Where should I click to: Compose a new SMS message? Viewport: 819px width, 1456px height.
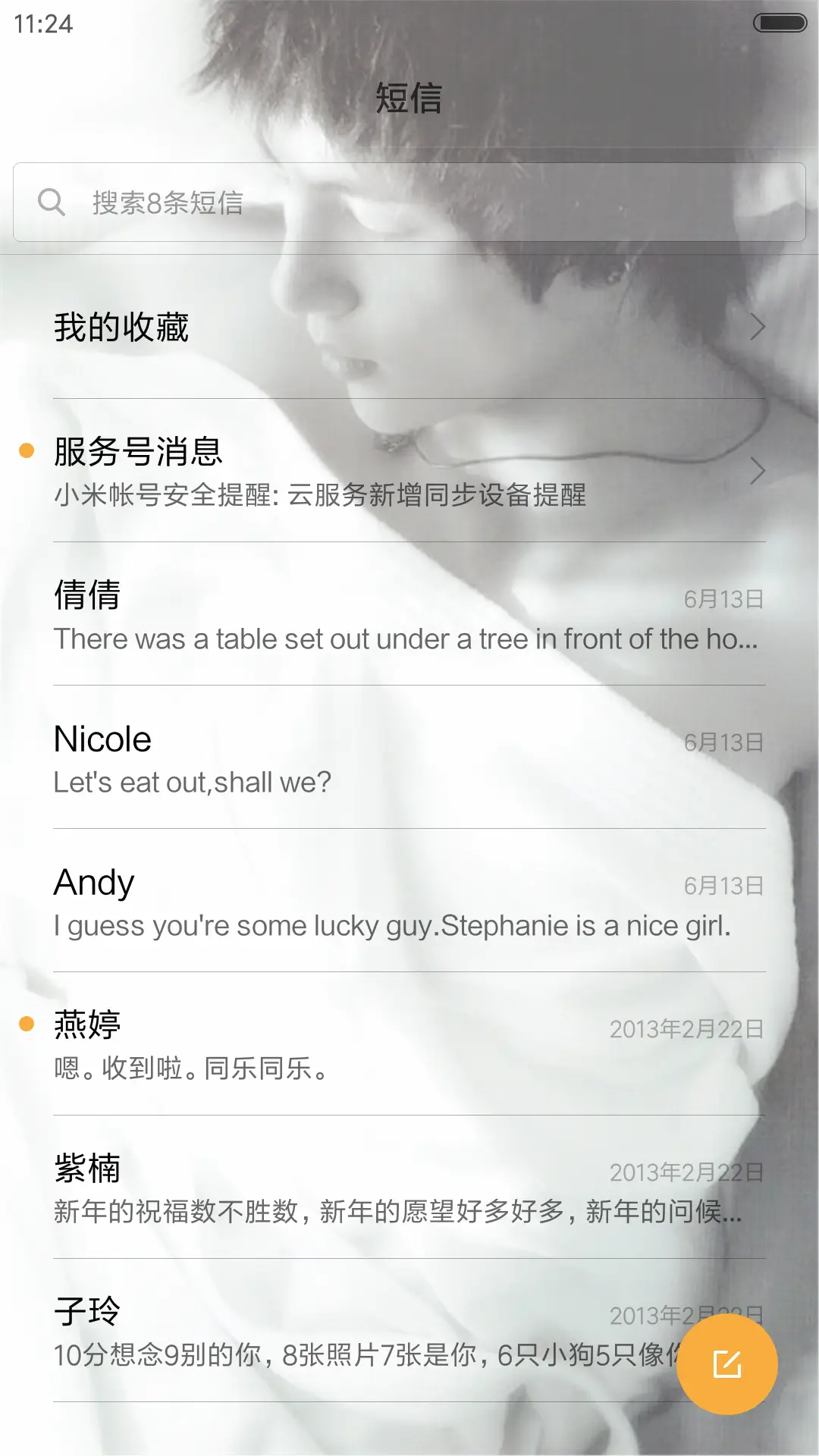click(726, 1364)
